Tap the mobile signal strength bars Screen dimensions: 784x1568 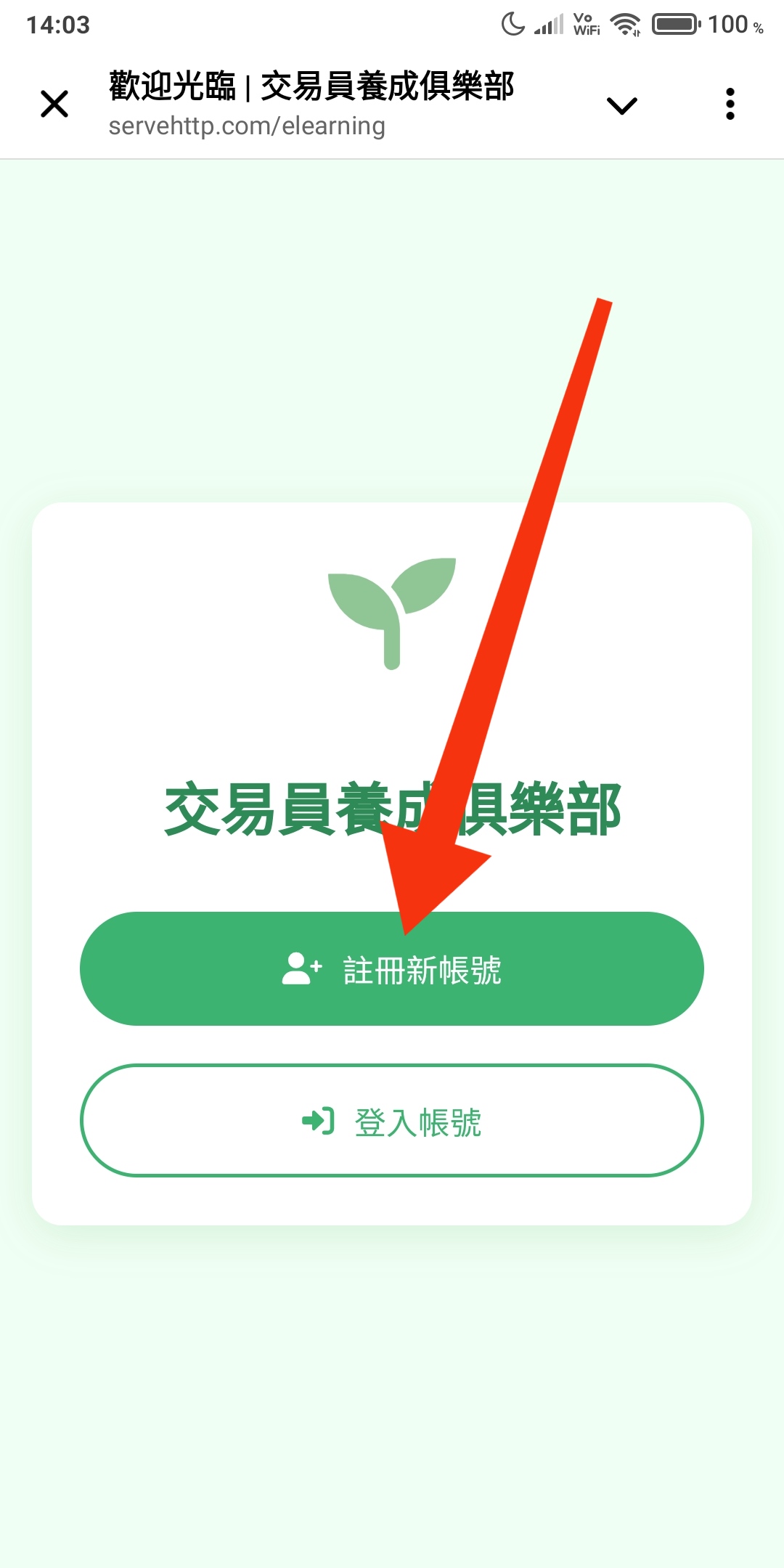(x=550, y=24)
